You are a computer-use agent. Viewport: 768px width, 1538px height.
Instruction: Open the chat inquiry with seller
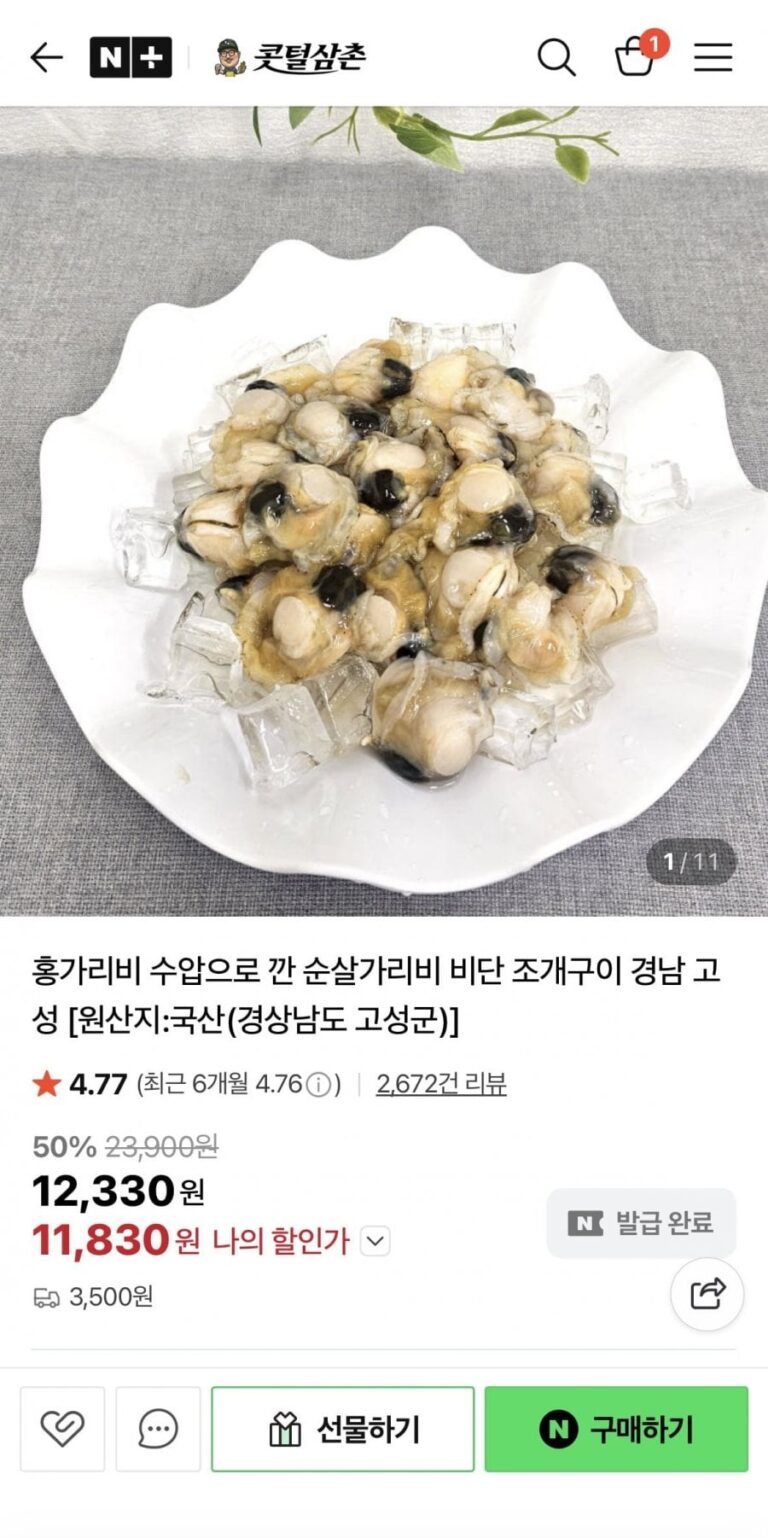(x=158, y=1429)
